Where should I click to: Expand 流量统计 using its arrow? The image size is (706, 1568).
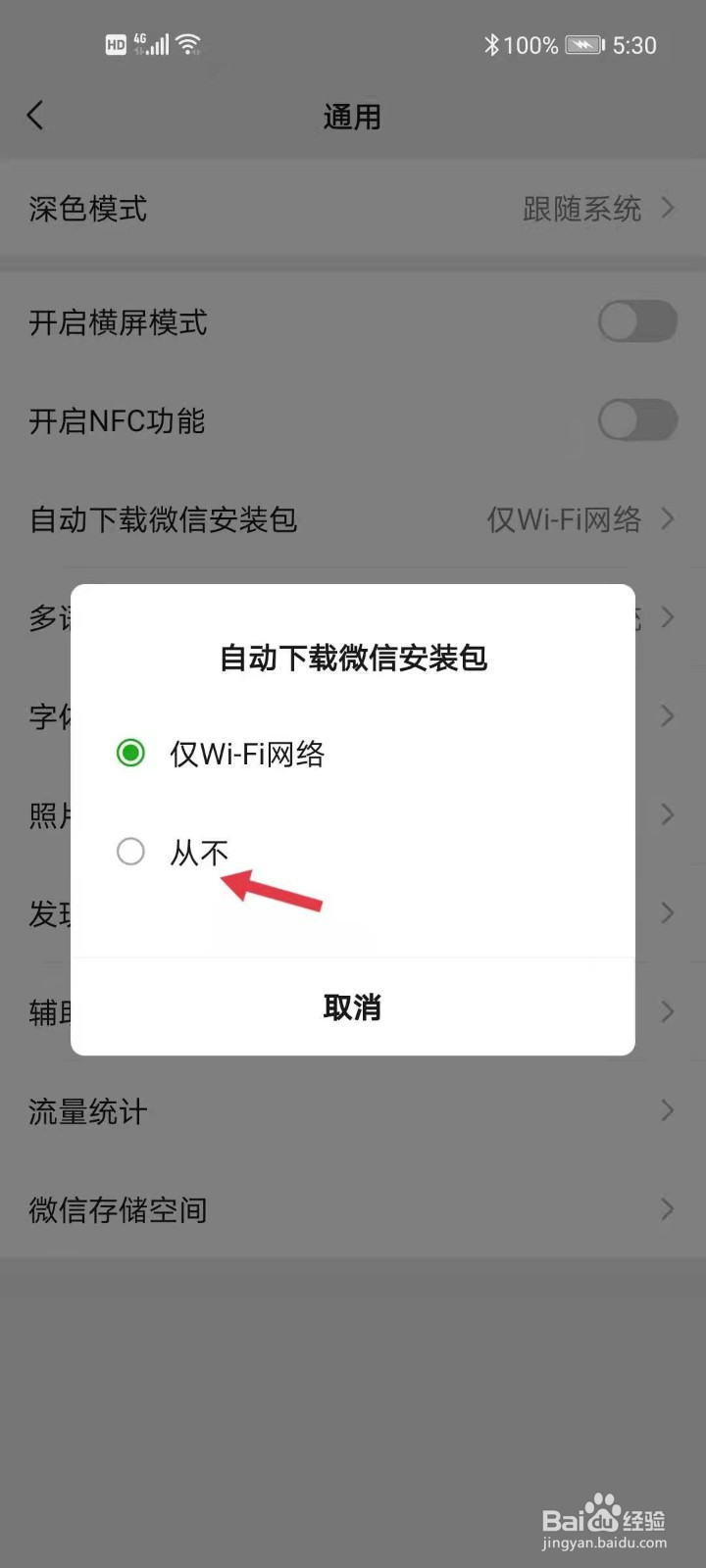668,1110
